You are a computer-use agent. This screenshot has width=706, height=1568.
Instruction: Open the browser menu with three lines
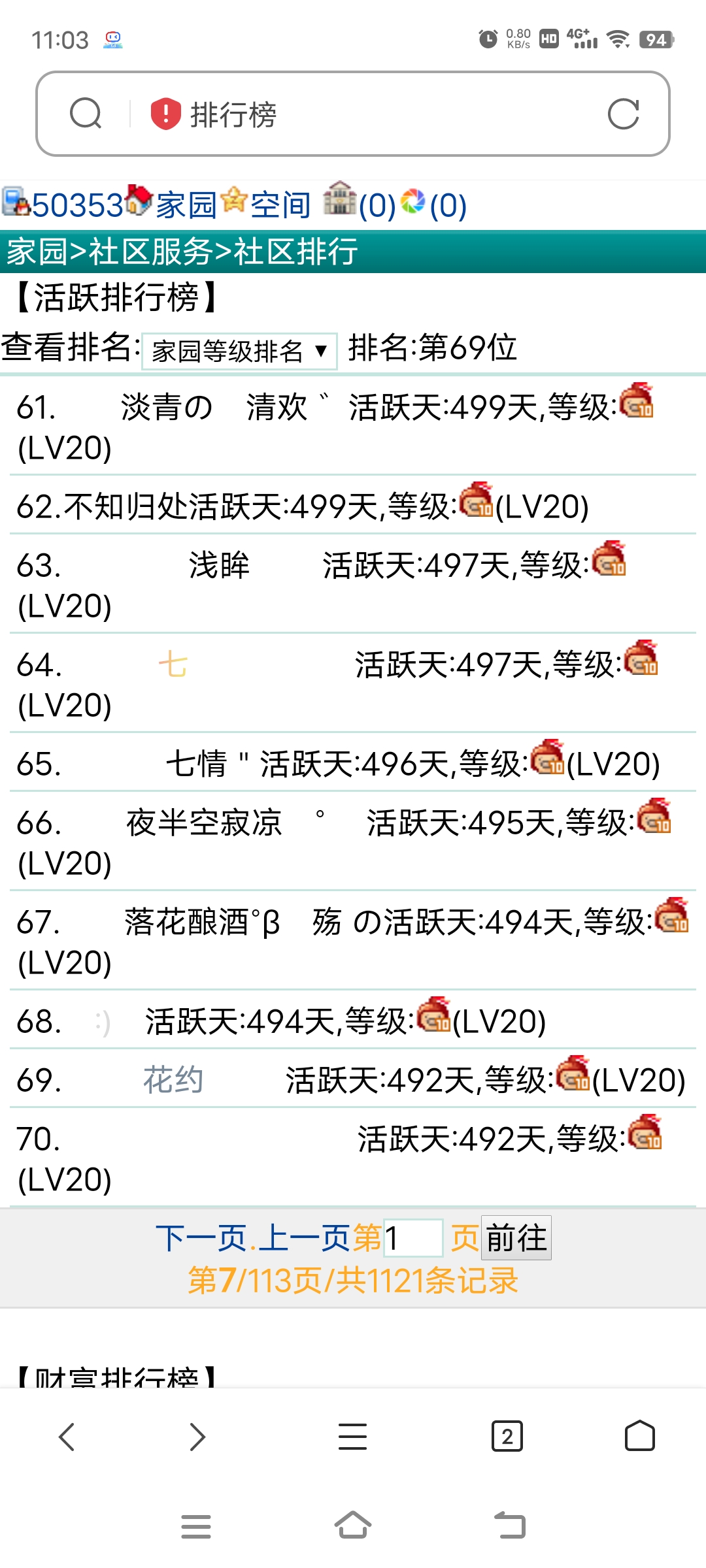[x=352, y=1437]
